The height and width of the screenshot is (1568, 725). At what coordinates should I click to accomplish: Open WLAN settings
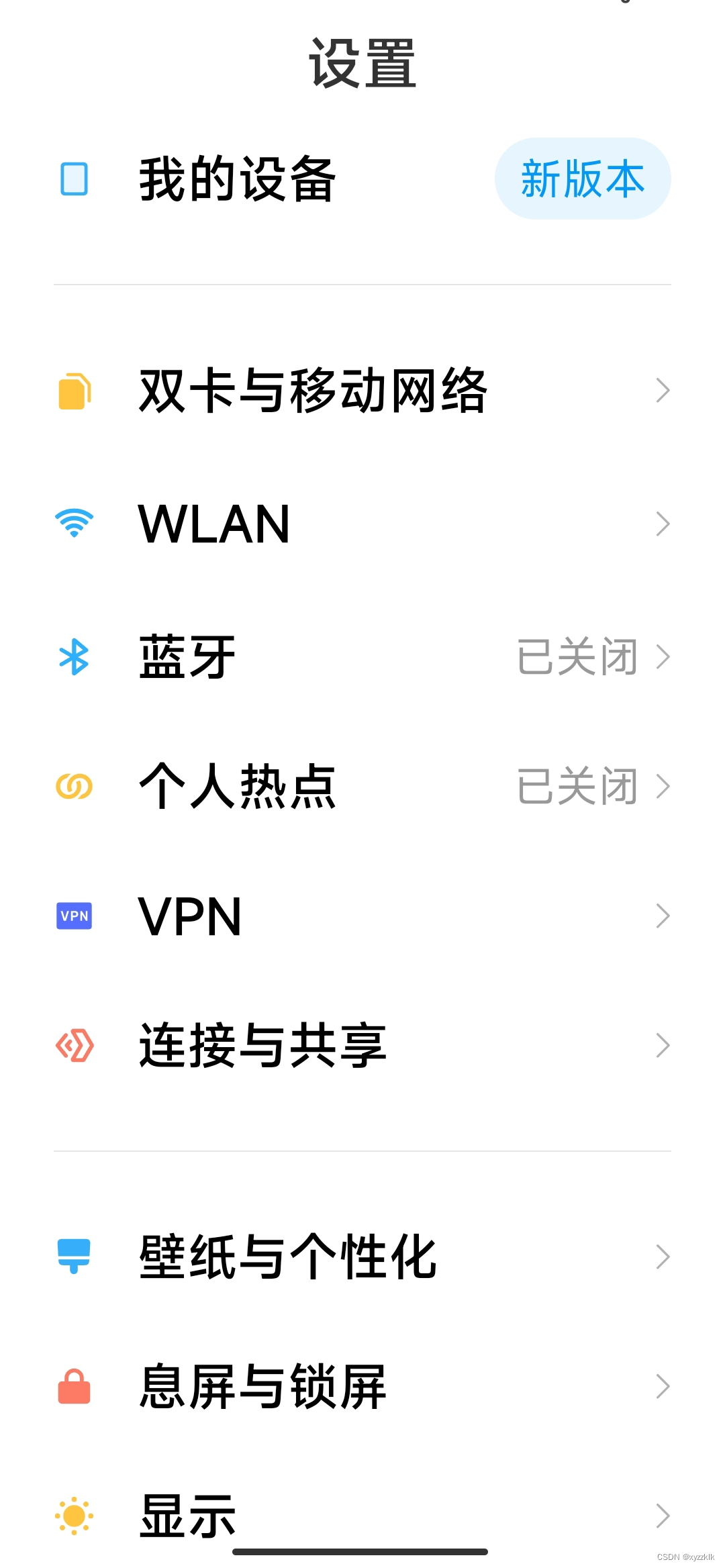tap(214, 524)
